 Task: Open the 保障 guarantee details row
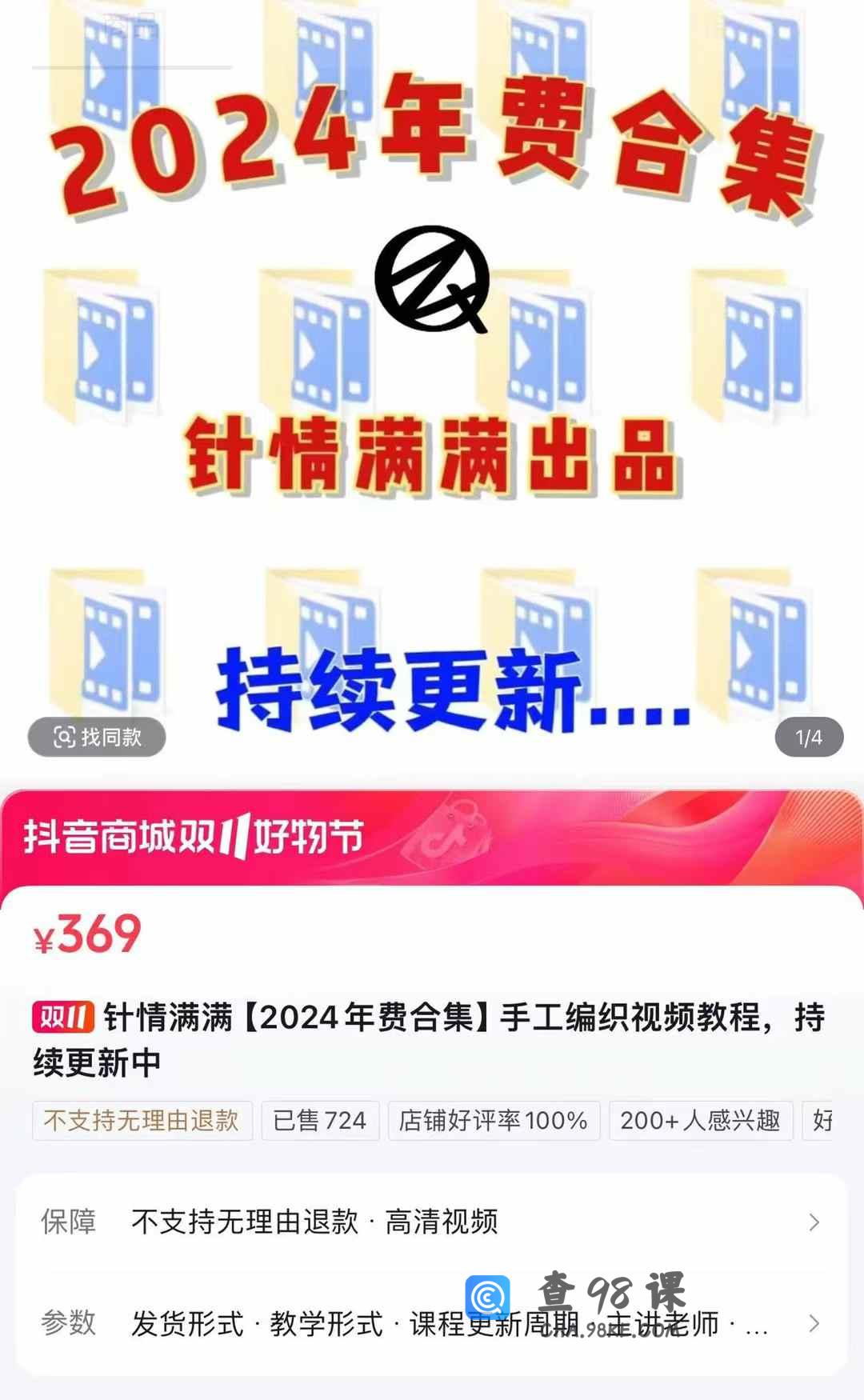click(x=432, y=1222)
